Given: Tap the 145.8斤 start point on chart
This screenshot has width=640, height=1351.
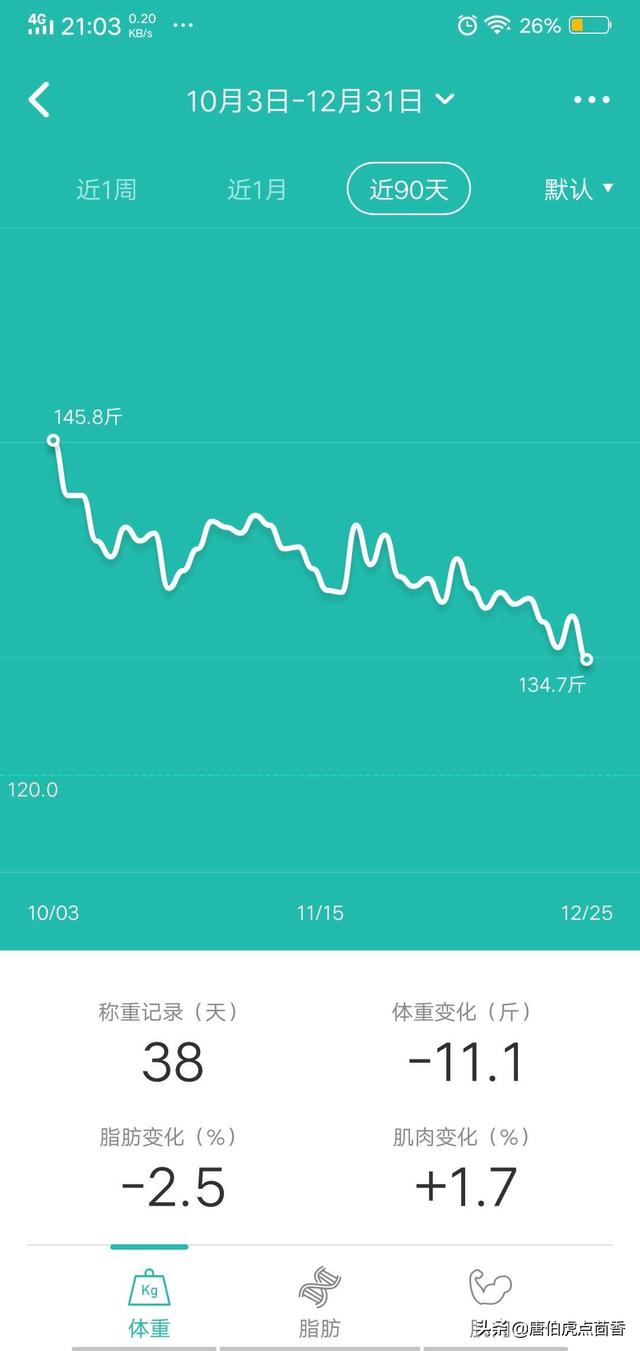Looking at the screenshot, I should (54, 440).
